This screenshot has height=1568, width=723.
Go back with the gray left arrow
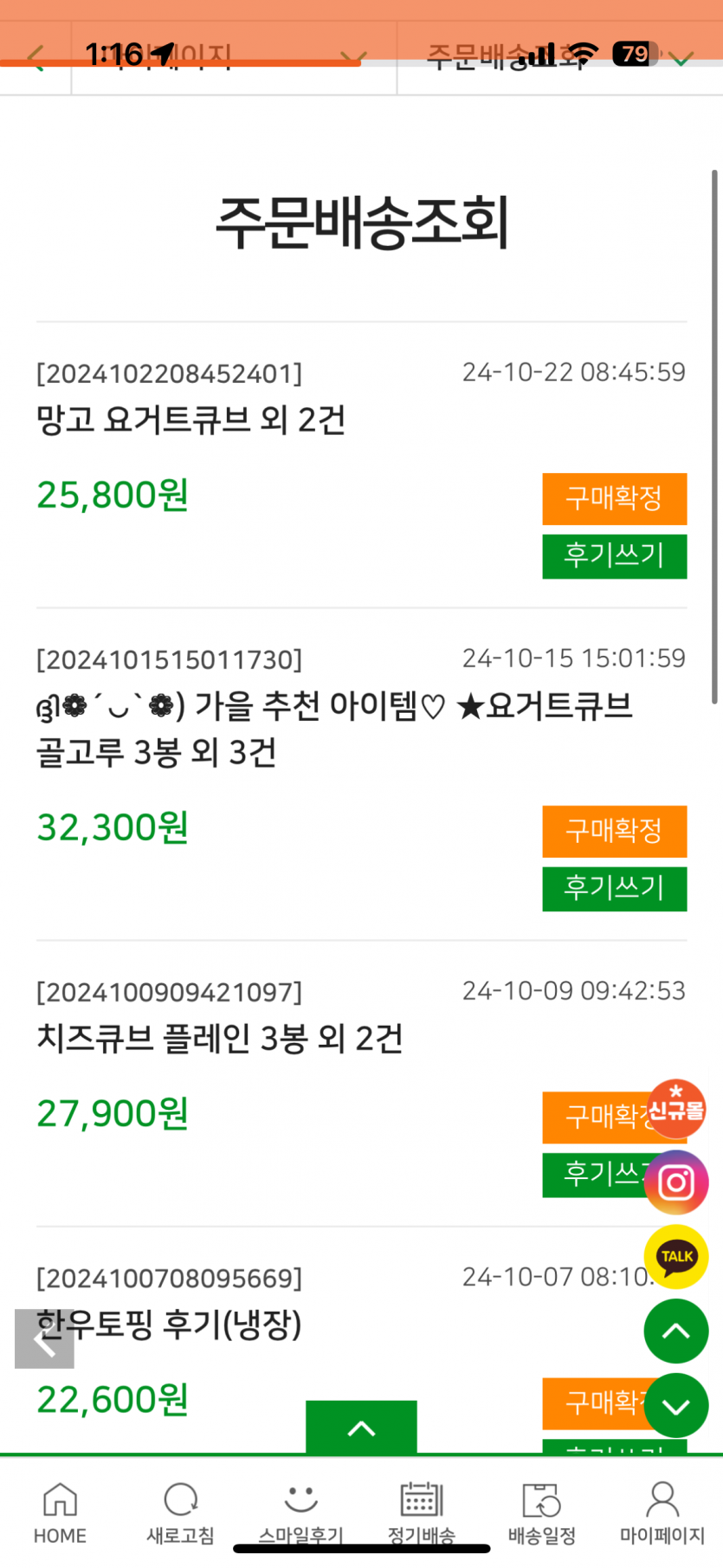pos(44,1339)
